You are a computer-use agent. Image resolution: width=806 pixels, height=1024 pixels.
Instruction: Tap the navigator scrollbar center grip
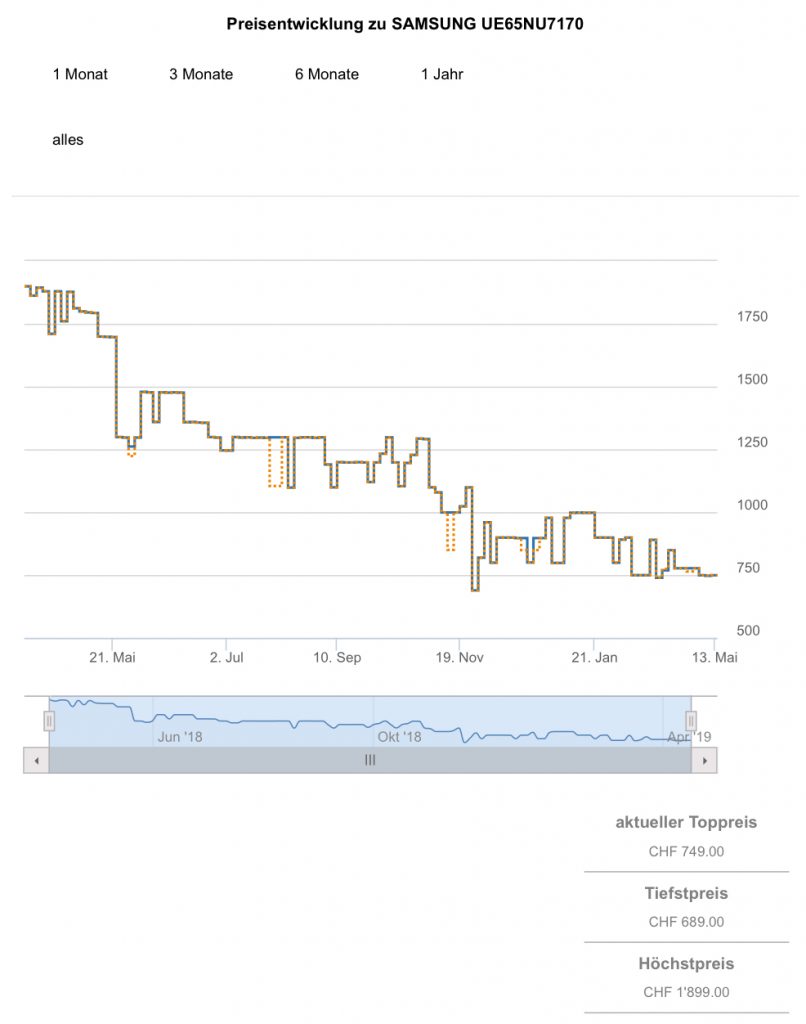370,761
